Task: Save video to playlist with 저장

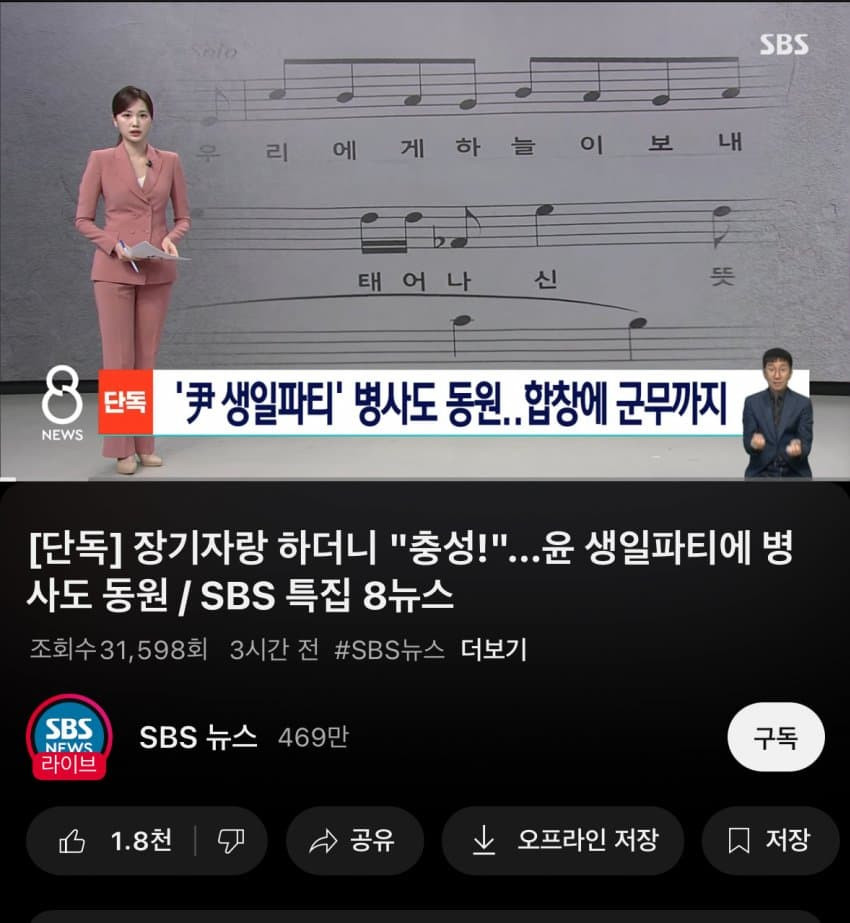Action: pyautogui.click(x=769, y=841)
